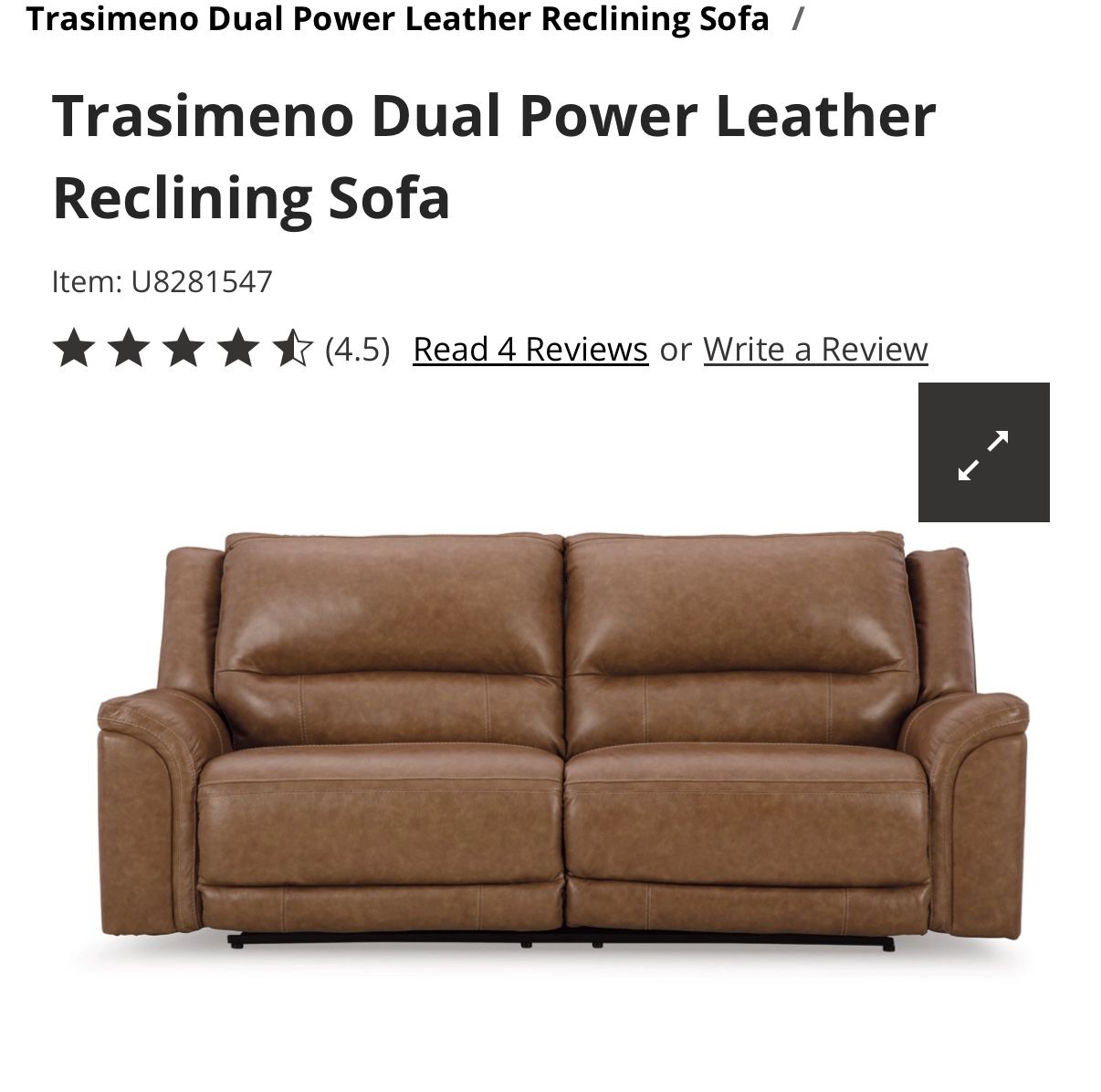The image size is (1101, 1092).
Task: Open the Trasimeno breadcrumb link
Action: 397,18
